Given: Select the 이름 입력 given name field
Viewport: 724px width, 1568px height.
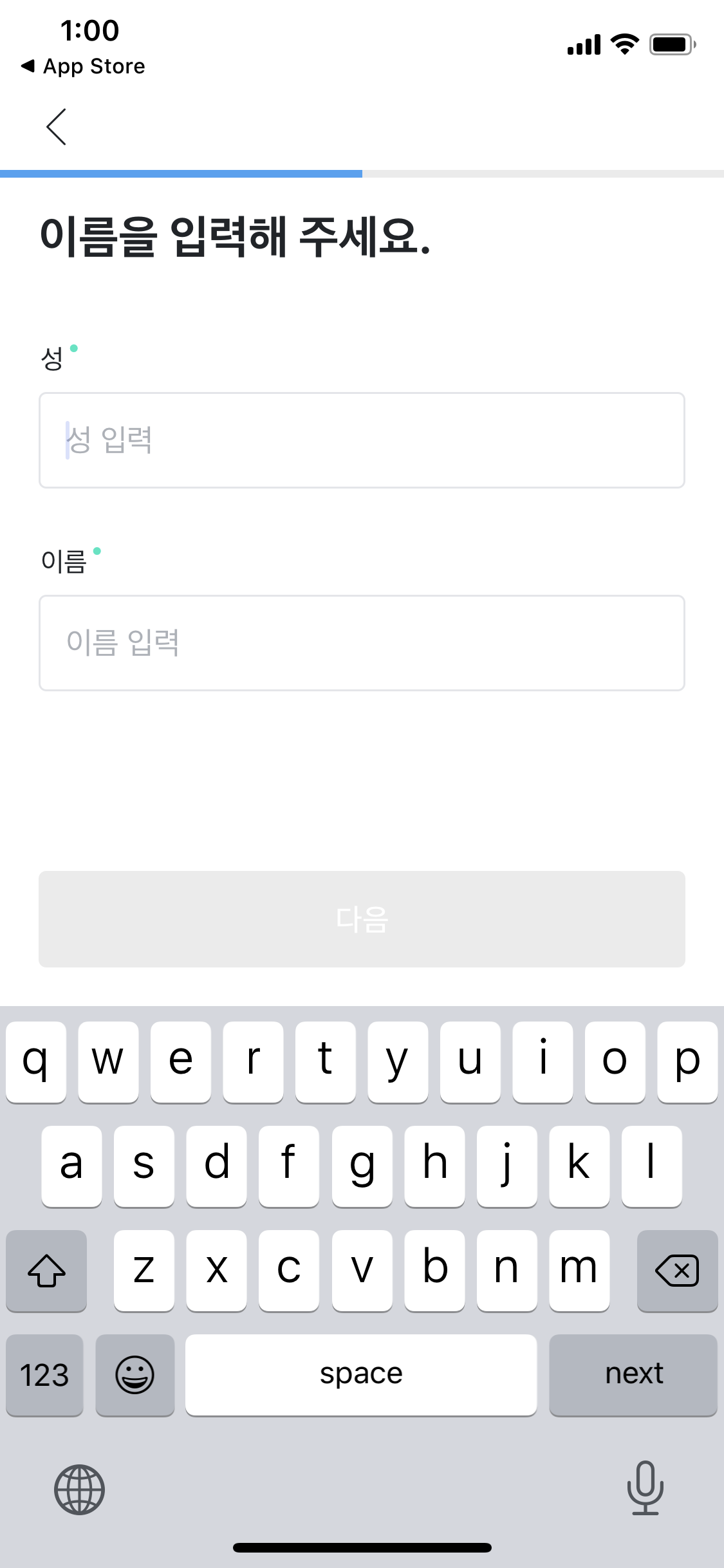Looking at the screenshot, I should (x=362, y=643).
